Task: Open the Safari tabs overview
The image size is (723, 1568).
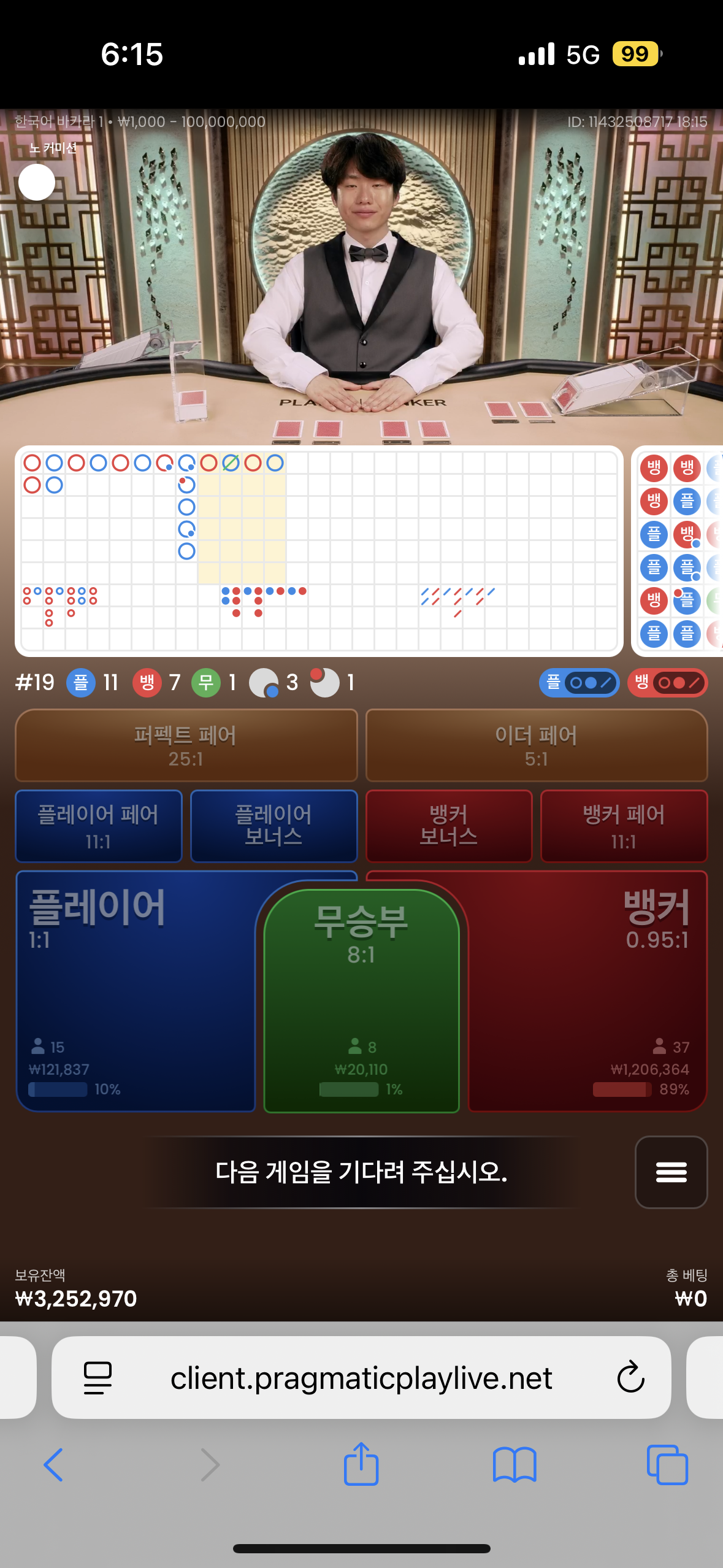Action: click(667, 1465)
